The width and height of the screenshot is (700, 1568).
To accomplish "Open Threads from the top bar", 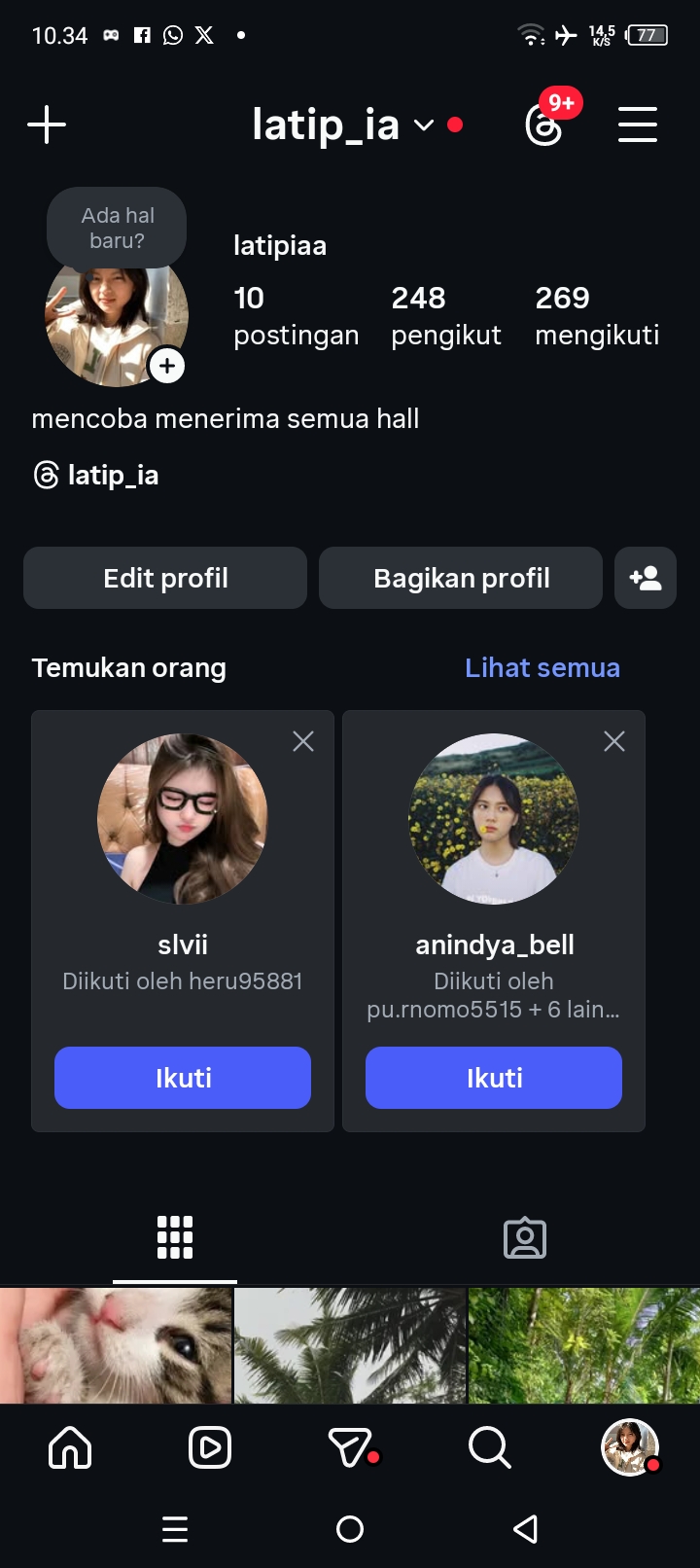I will coord(544,125).
